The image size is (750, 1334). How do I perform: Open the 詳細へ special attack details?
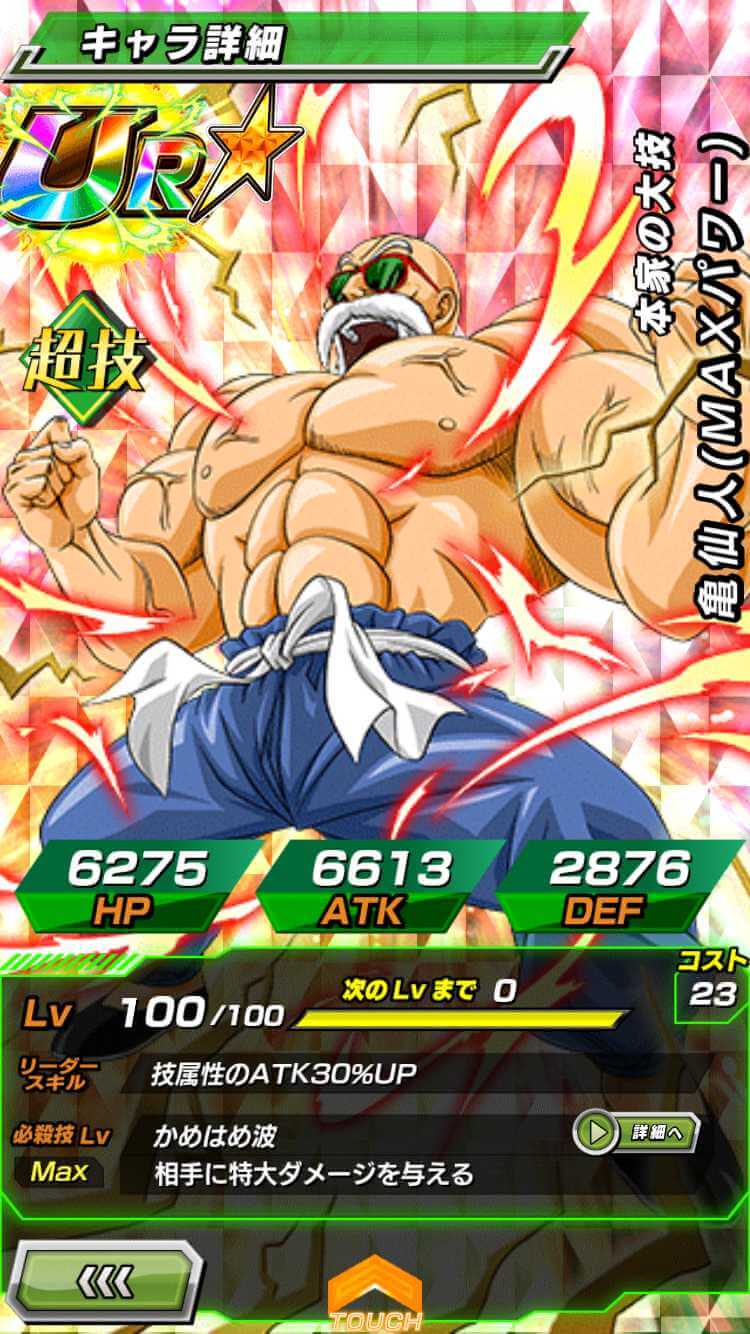[636, 1133]
